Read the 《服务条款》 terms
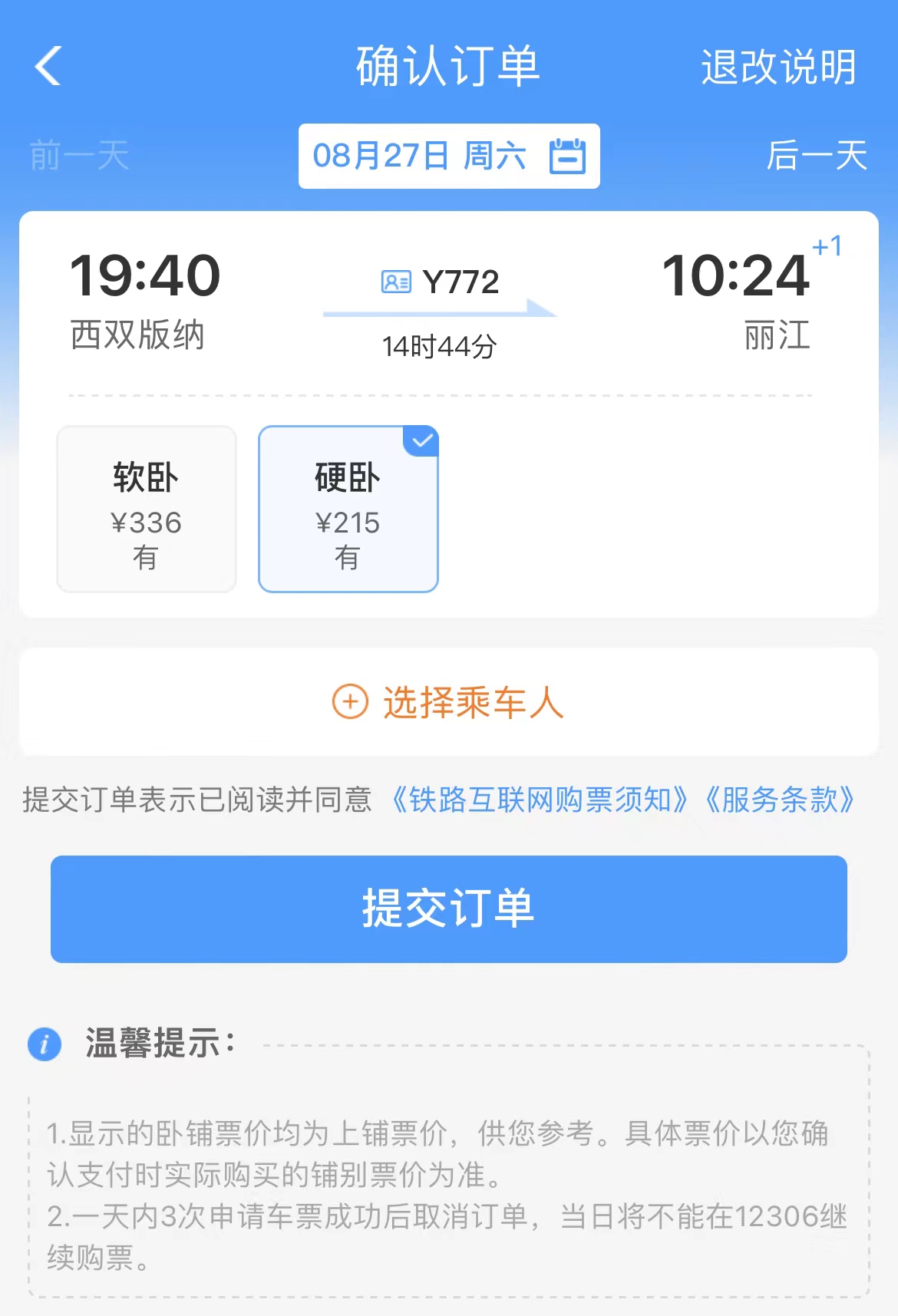 780,800
